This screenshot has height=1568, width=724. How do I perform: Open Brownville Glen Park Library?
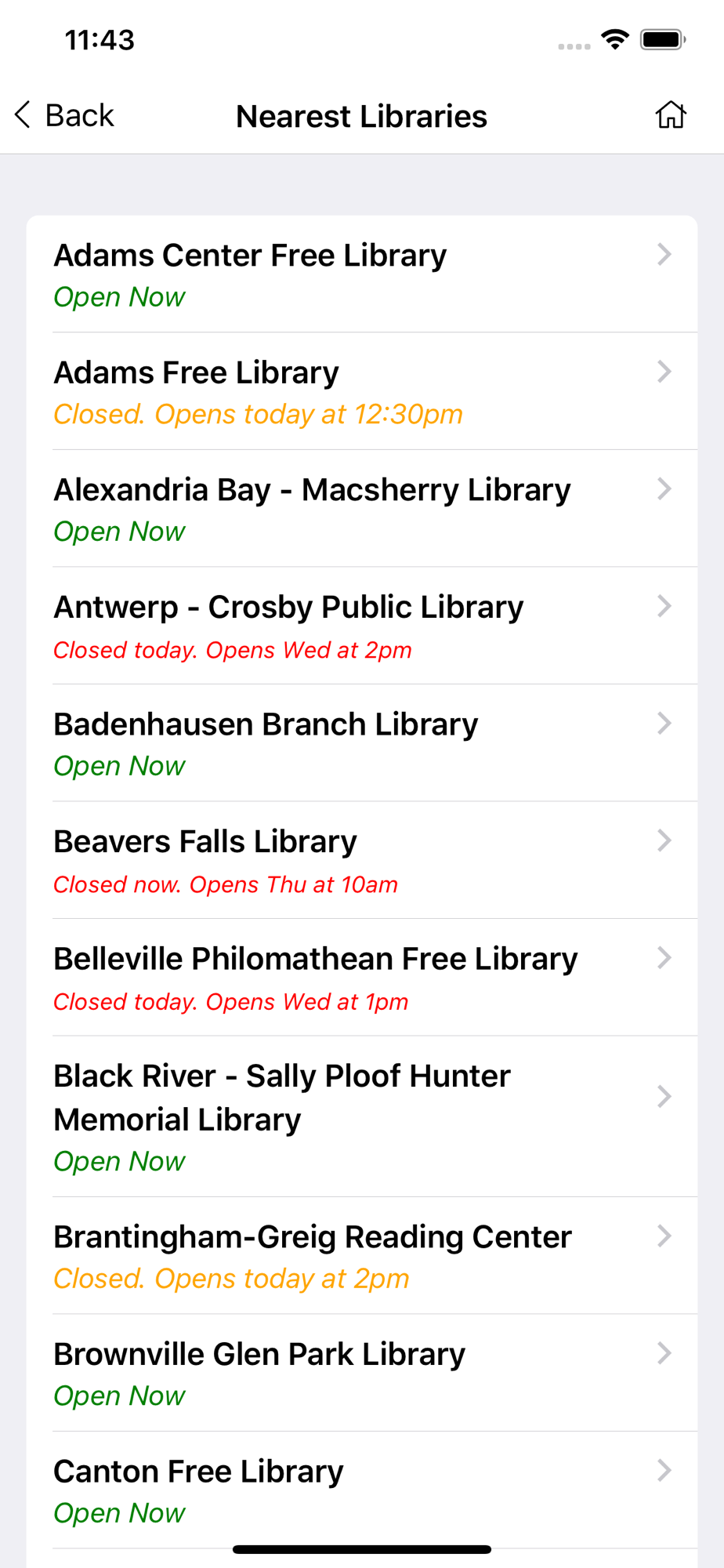(x=362, y=1373)
